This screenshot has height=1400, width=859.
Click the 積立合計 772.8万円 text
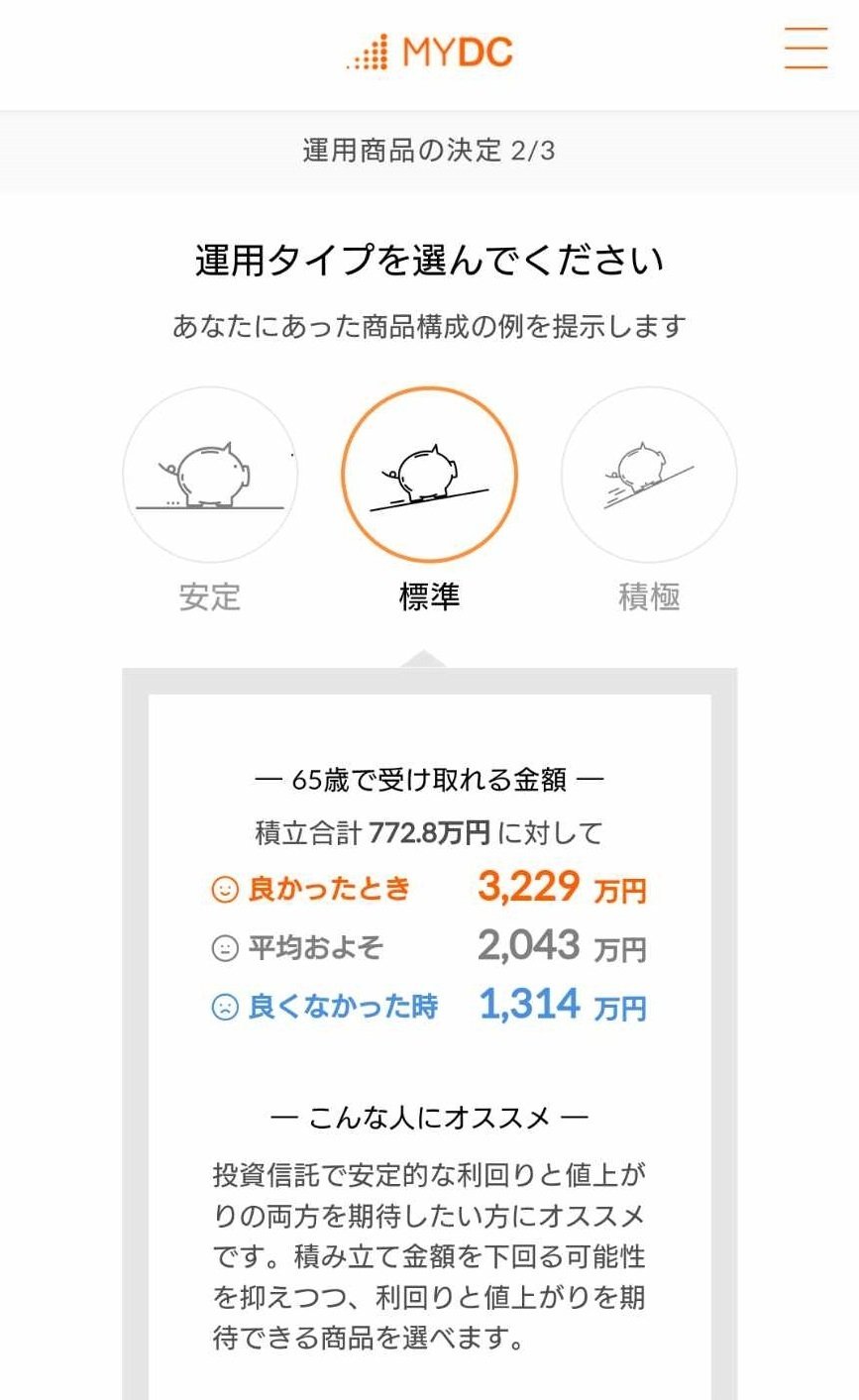click(x=430, y=833)
